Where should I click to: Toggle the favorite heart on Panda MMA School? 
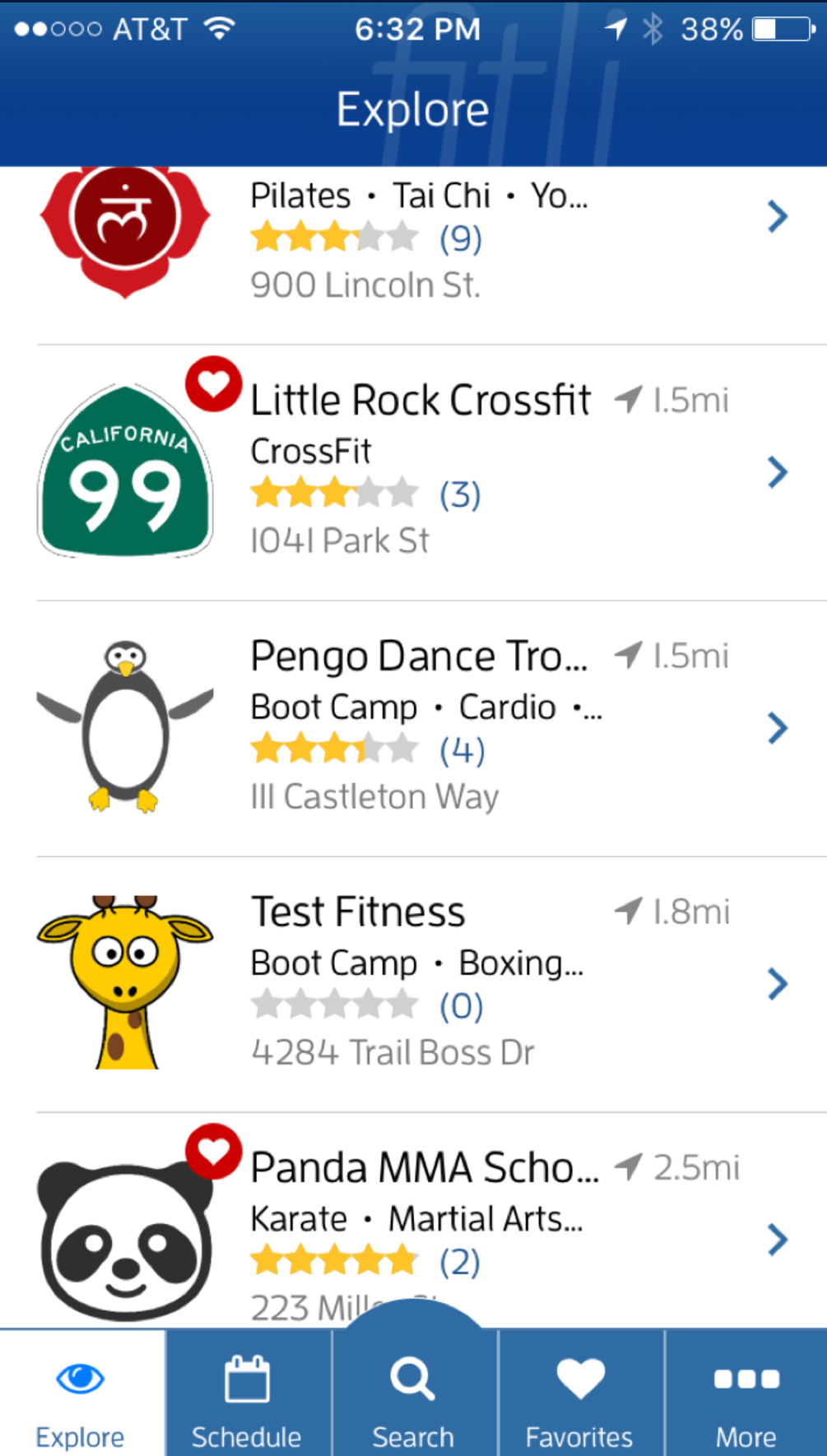tap(213, 1152)
